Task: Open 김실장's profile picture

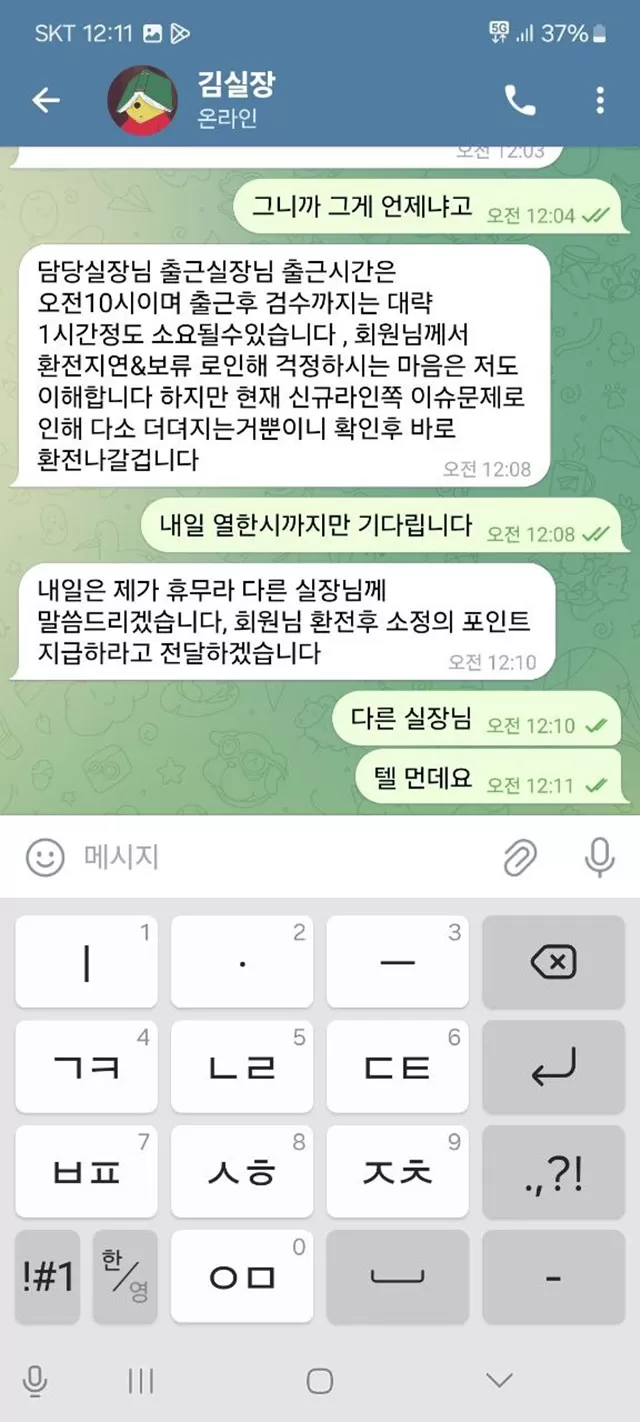Action: tap(143, 100)
